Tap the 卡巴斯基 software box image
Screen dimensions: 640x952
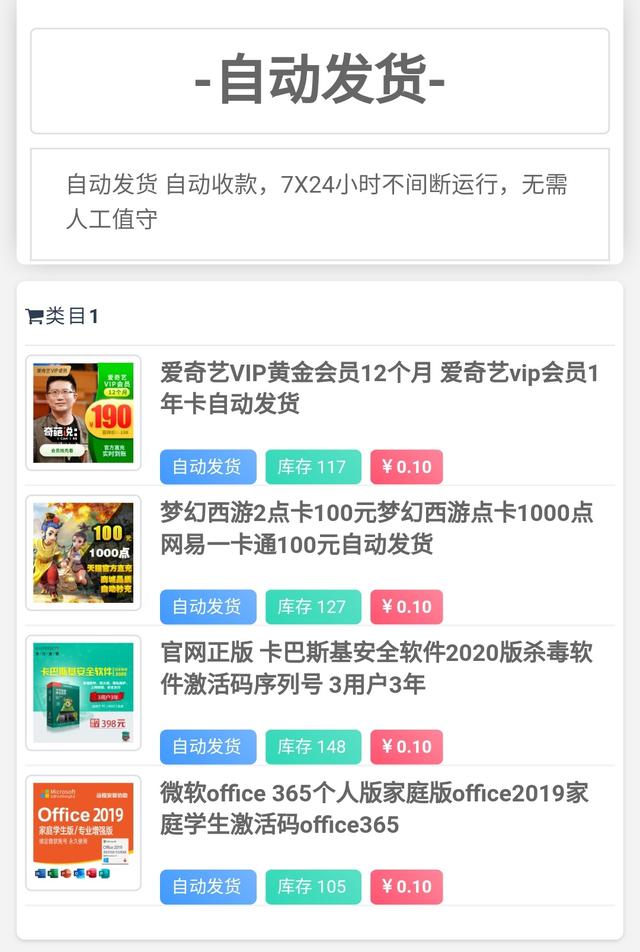(83, 693)
